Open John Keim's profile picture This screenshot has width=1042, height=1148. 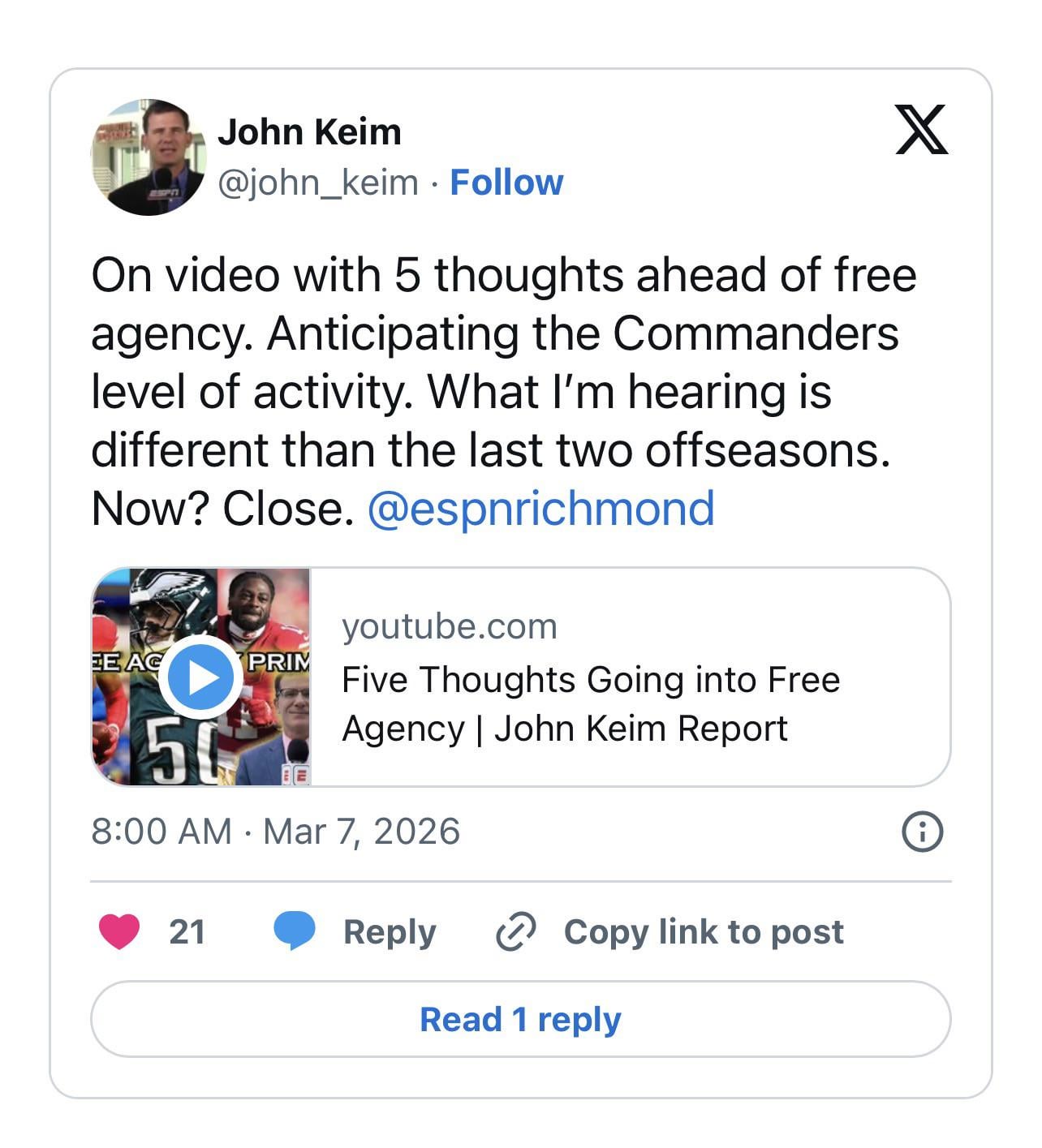tap(148, 157)
